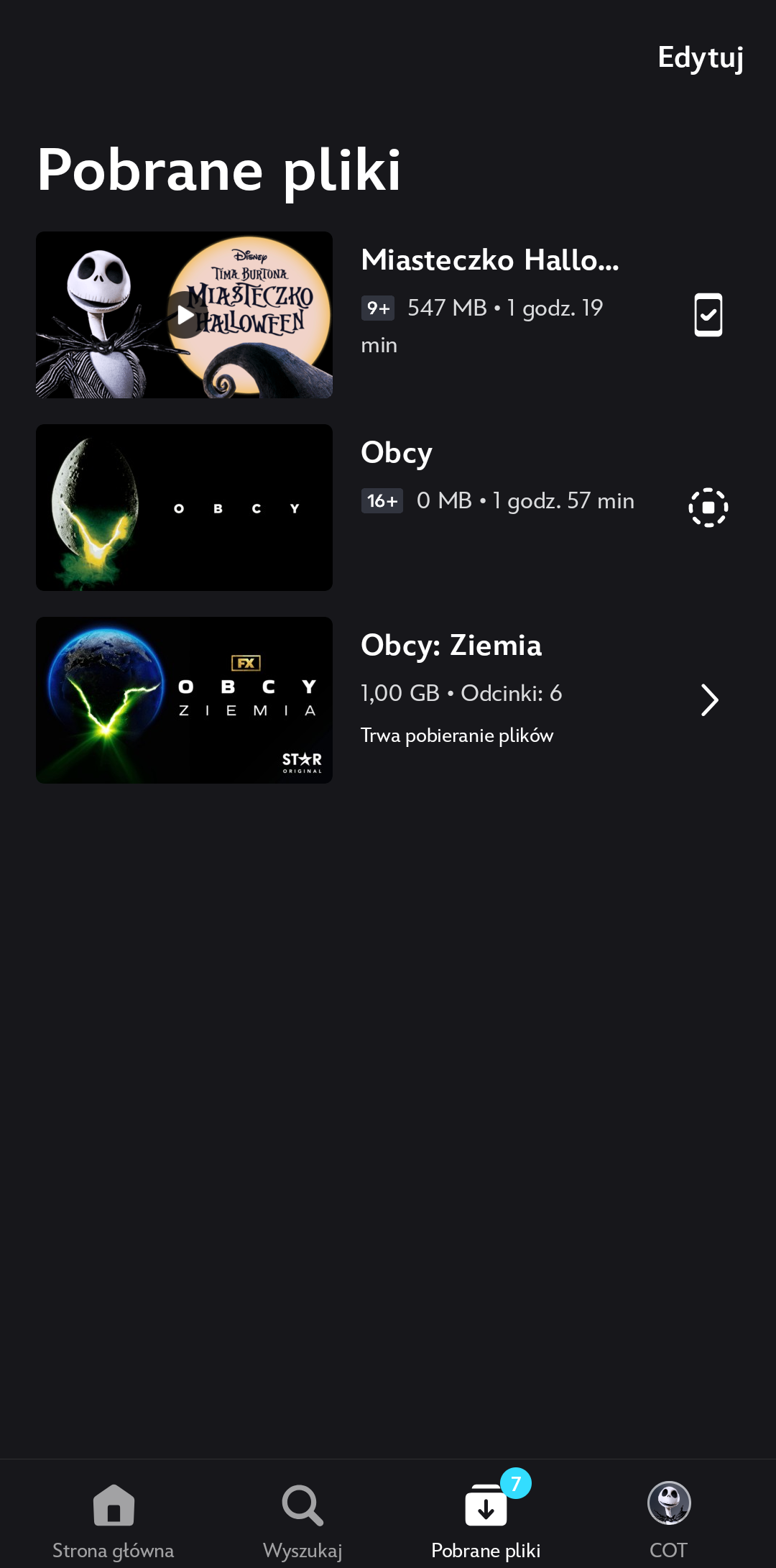Switch to Strona główna tab

coord(114,1517)
